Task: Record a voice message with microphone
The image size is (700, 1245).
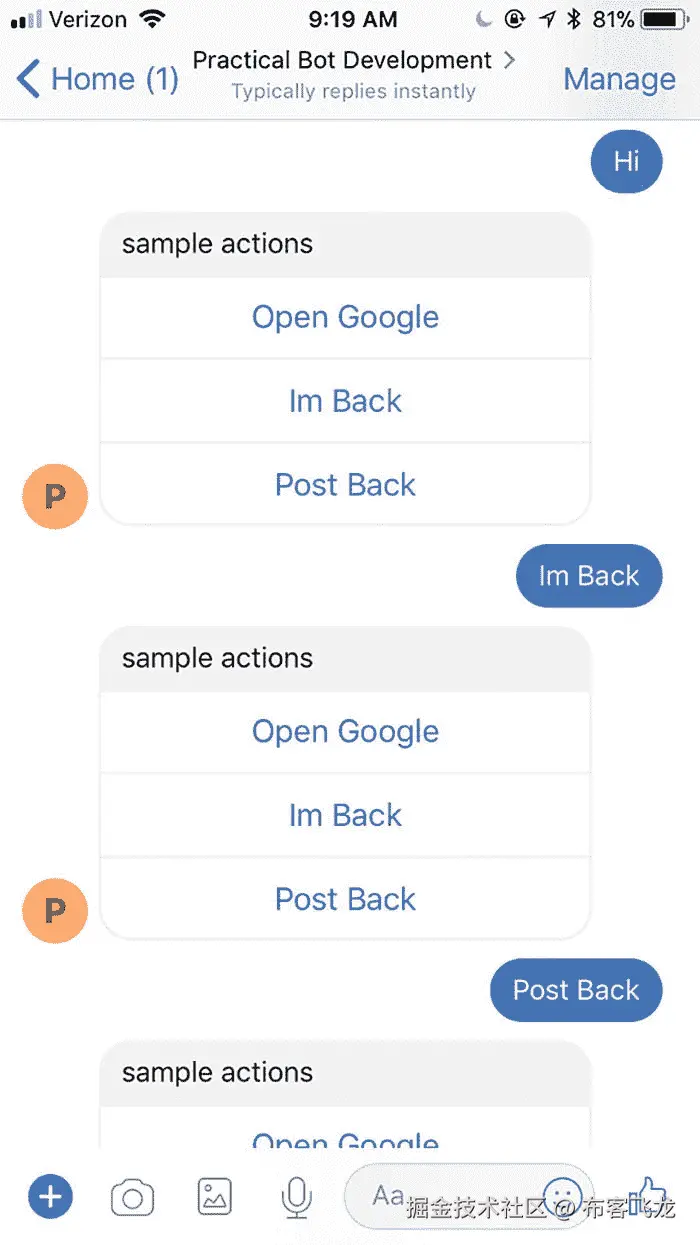Action: point(296,1196)
